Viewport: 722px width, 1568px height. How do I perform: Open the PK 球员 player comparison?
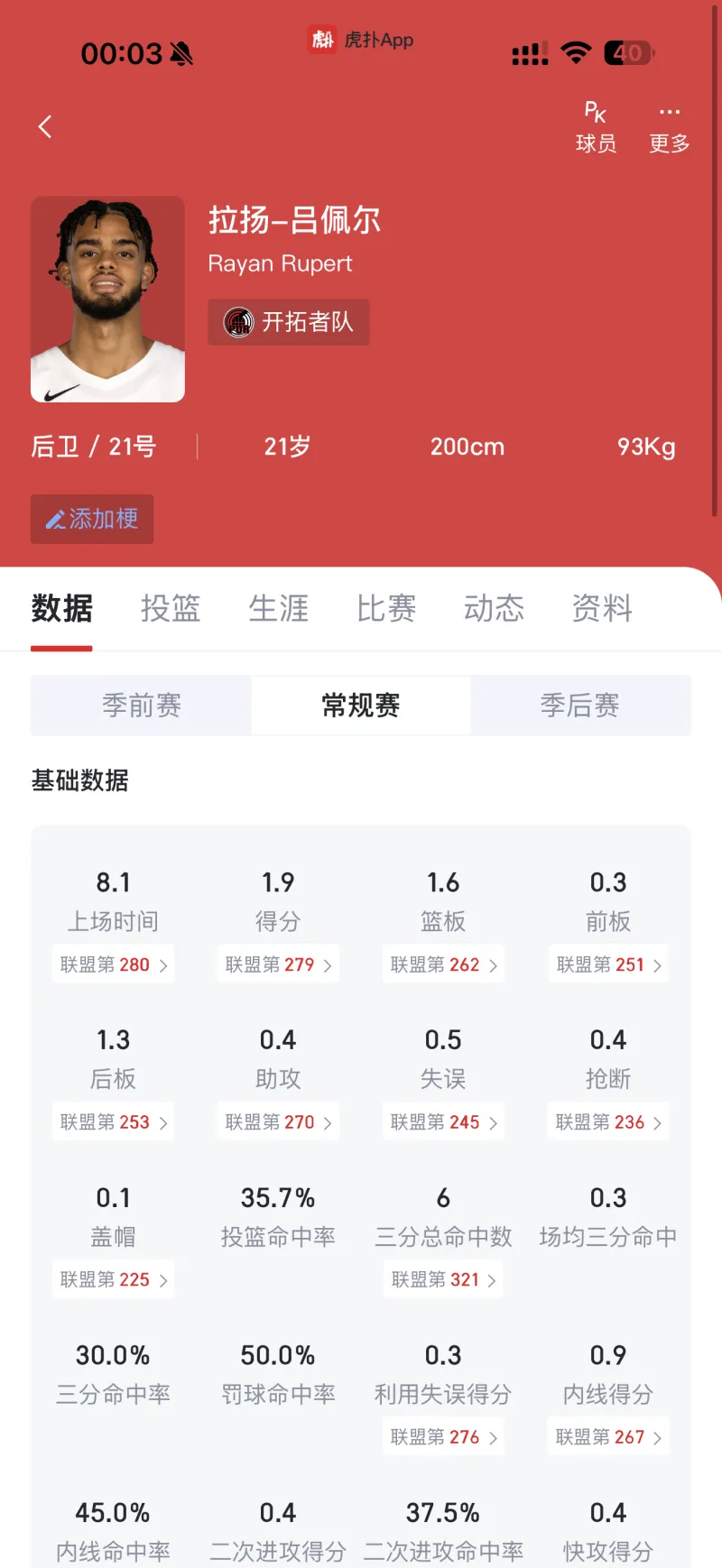pos(596,127)
